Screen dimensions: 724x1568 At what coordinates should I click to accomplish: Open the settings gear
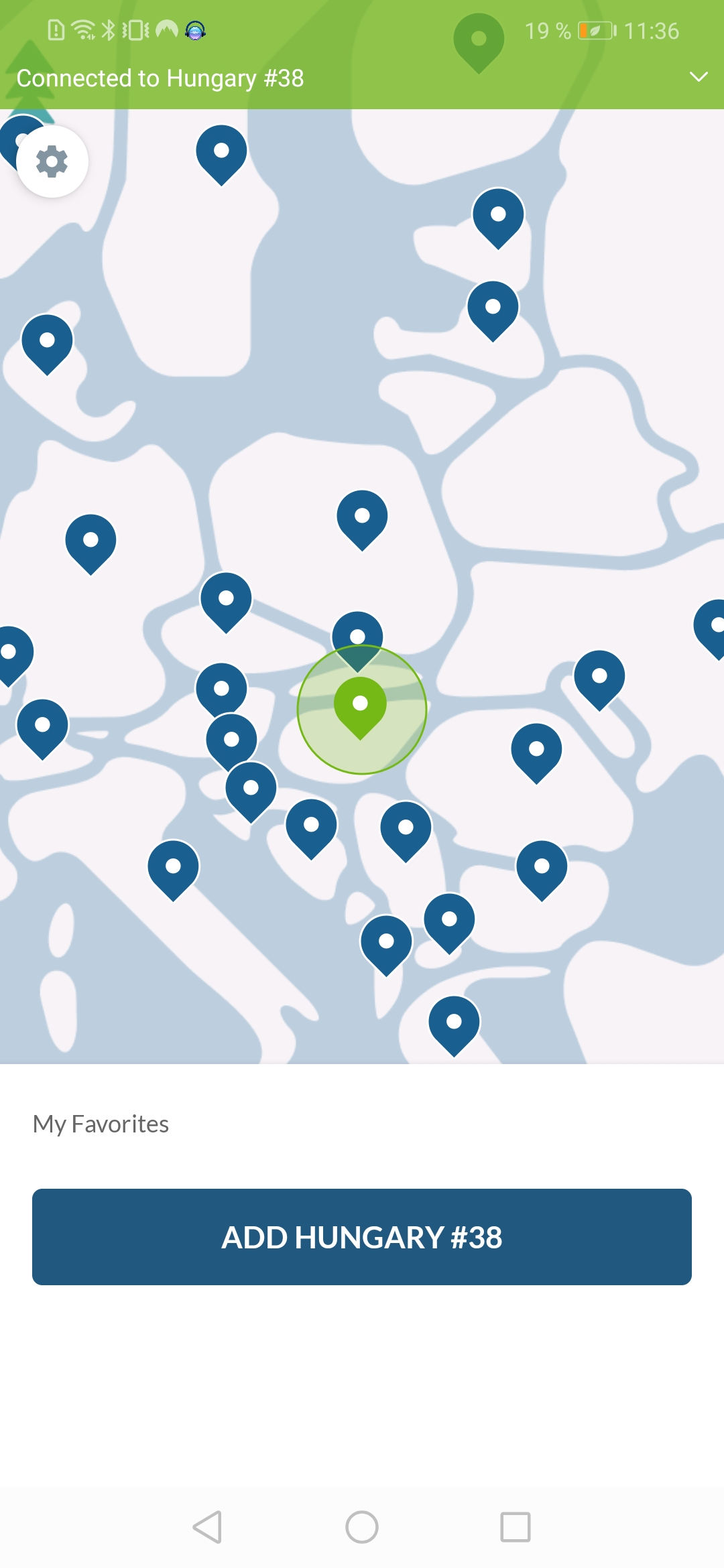(x=52, y=161)
